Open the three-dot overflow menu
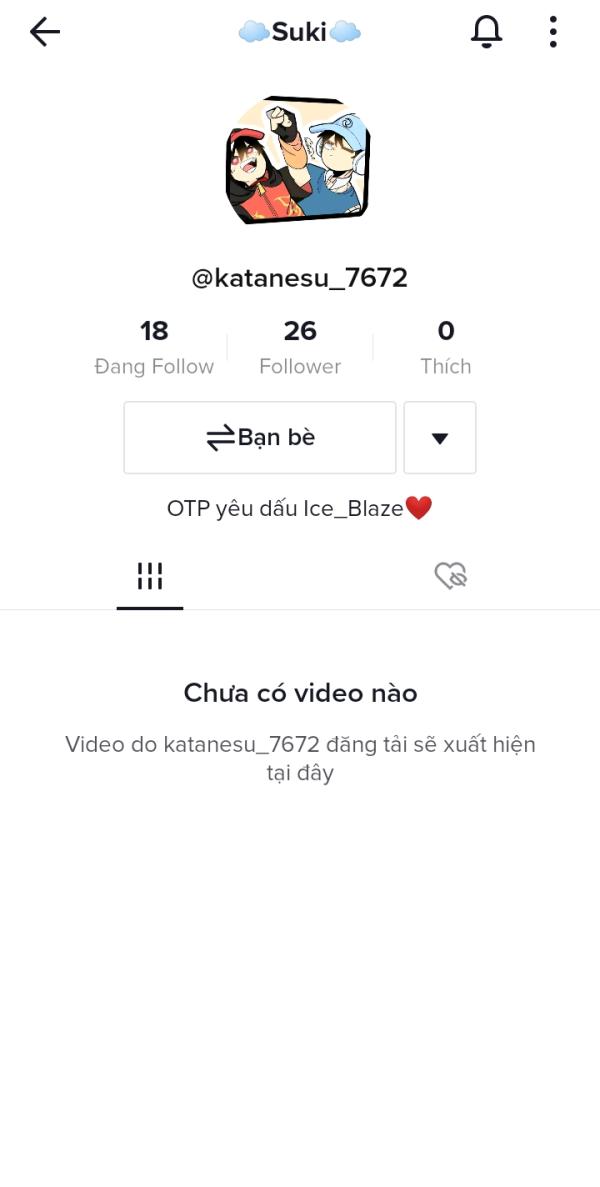The width and height of the screenshot is (600, 1187). tap(553, 32)
